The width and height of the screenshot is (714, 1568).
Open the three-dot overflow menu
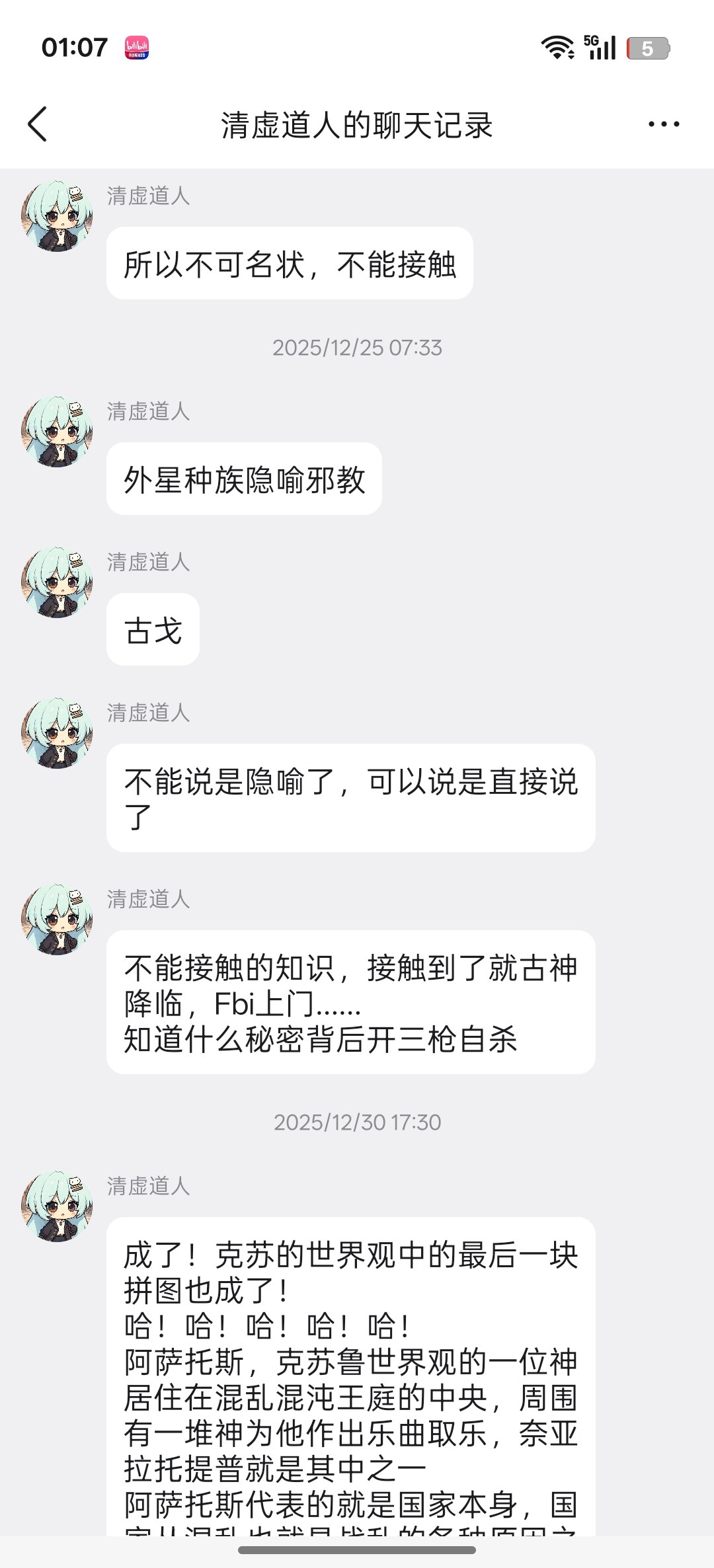point(663,124)
